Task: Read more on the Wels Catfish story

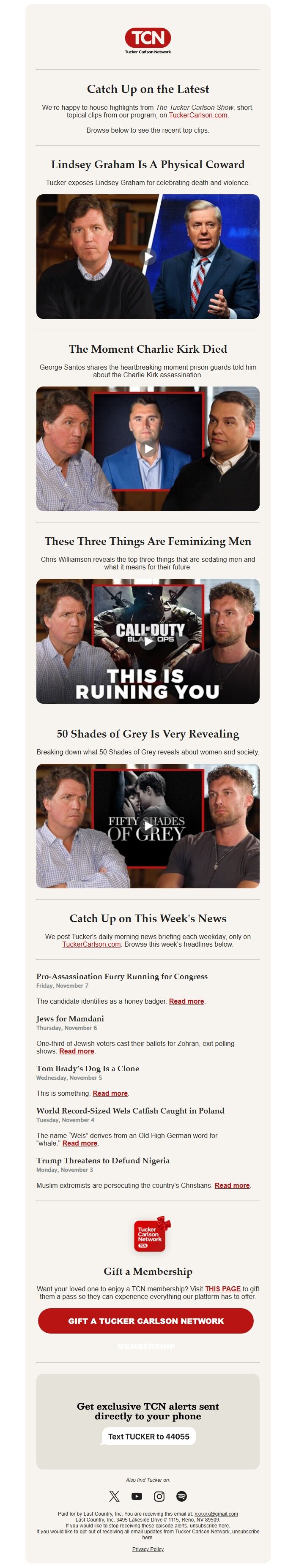Action: pyautogui.click(x=80, y=1143)
